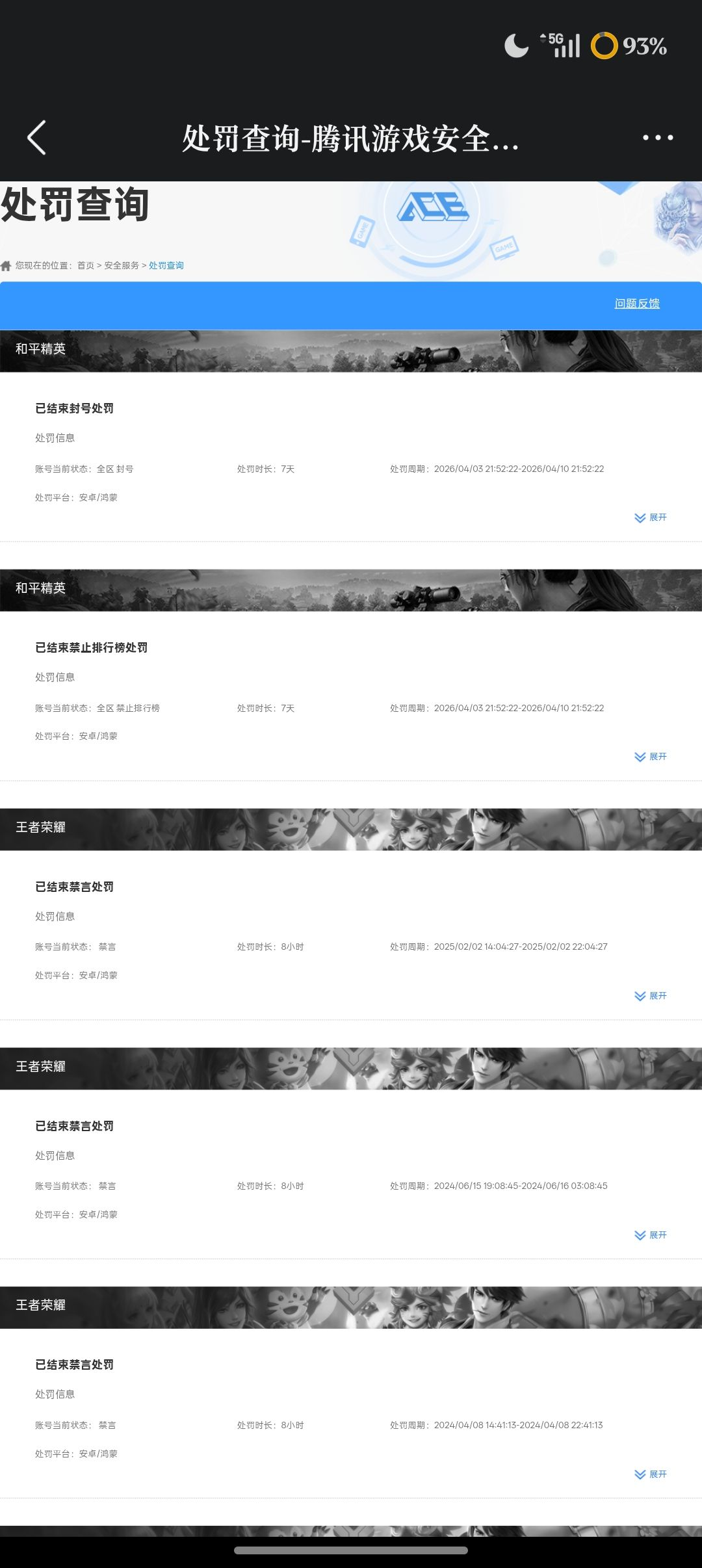Expand the 已结束封号处罚 record details
The width and height of the screenshot is (702, 1568).
pos(651,517)
